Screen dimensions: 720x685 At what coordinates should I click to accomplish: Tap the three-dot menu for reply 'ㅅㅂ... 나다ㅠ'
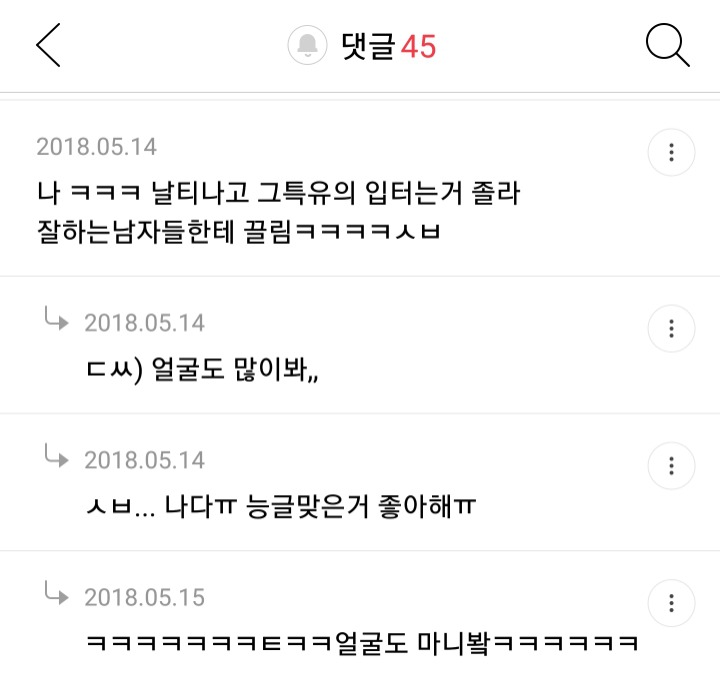pyautogui.click(x=672, y=466)
